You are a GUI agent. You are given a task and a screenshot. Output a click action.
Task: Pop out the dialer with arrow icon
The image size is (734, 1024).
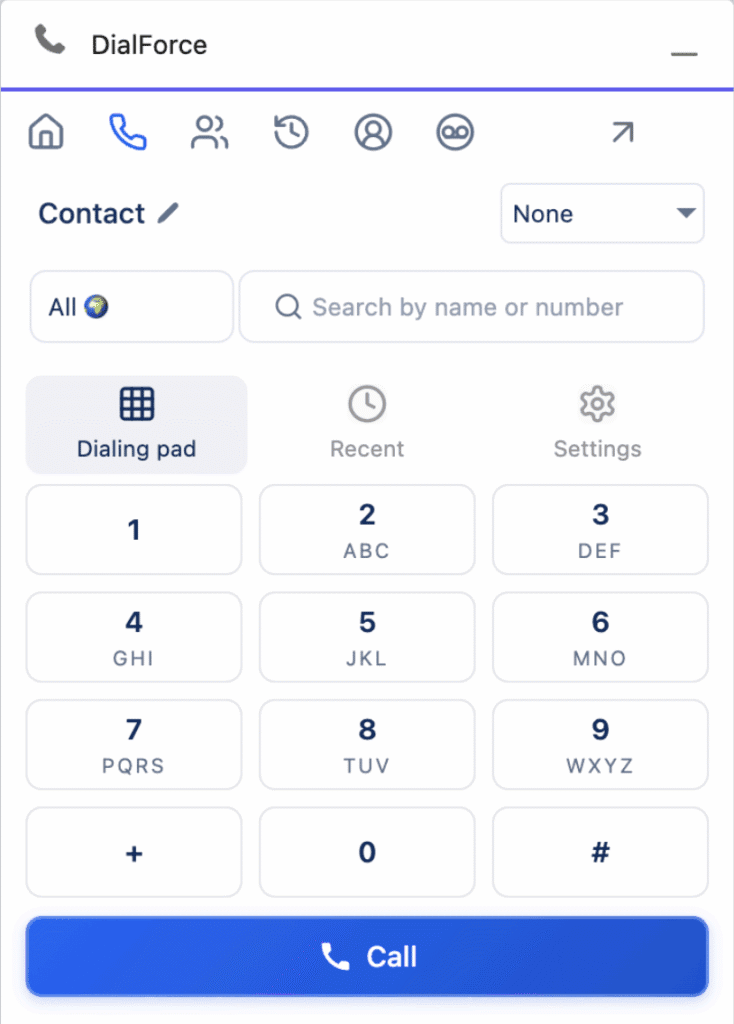pos(622,132)
